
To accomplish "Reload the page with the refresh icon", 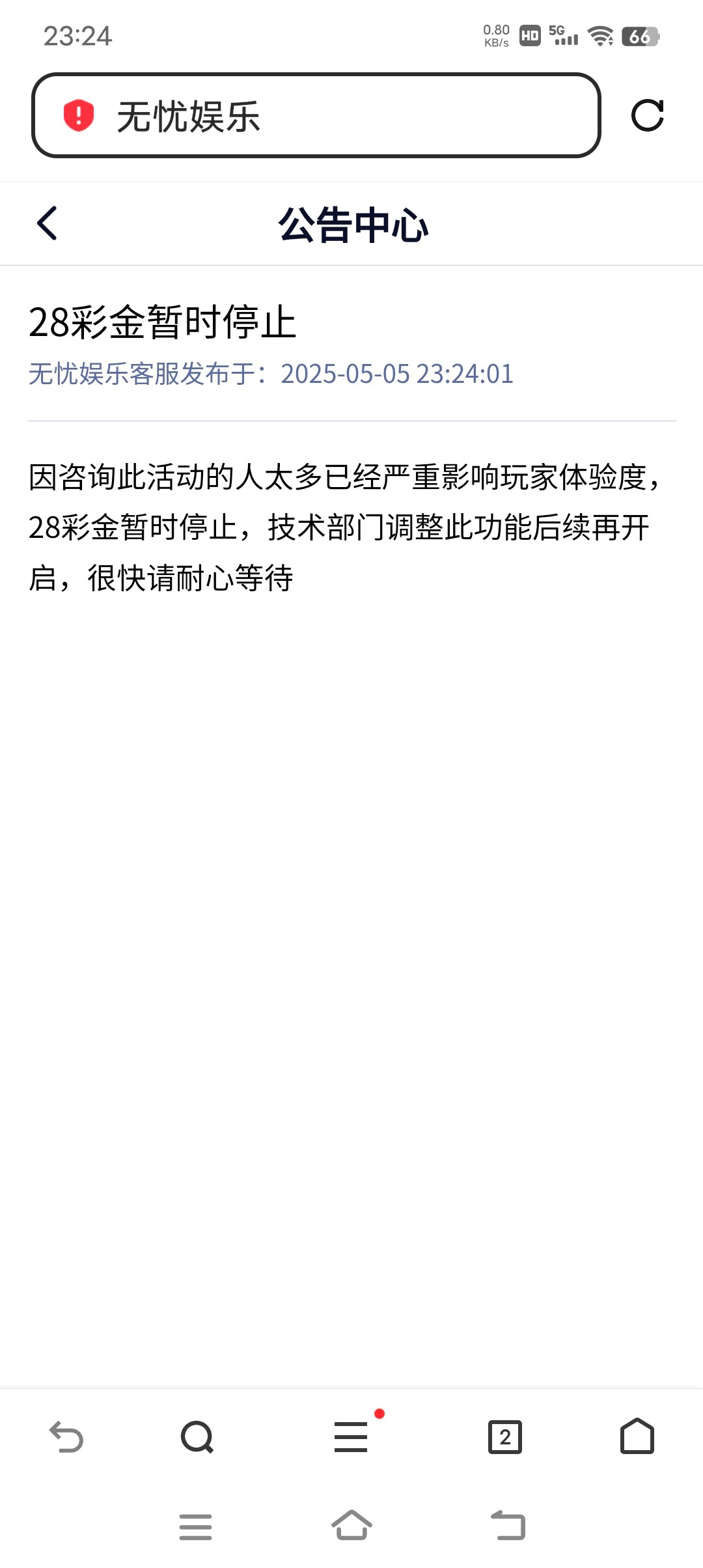I will [648, 115].
